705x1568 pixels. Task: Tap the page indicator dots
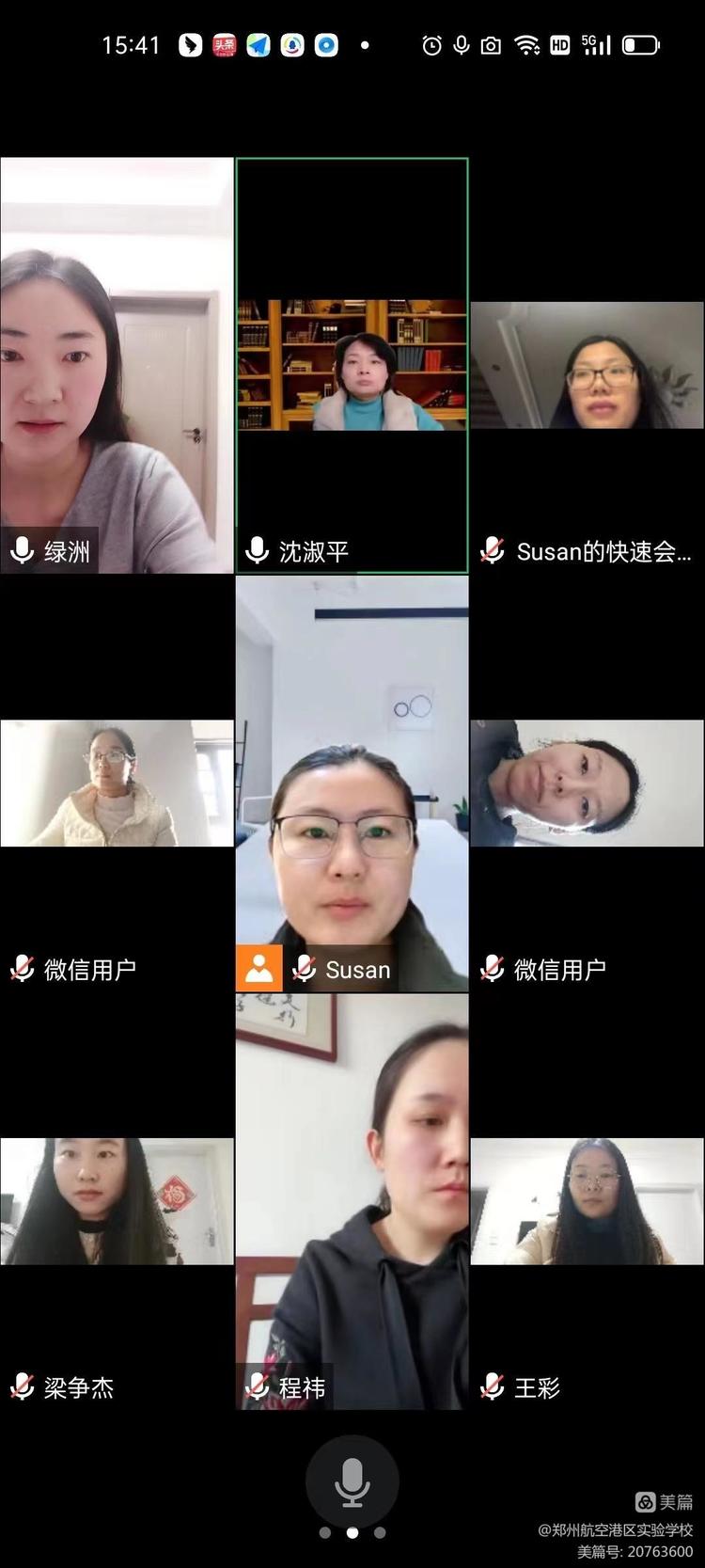pyautogui.click(x=352, y=1533)
